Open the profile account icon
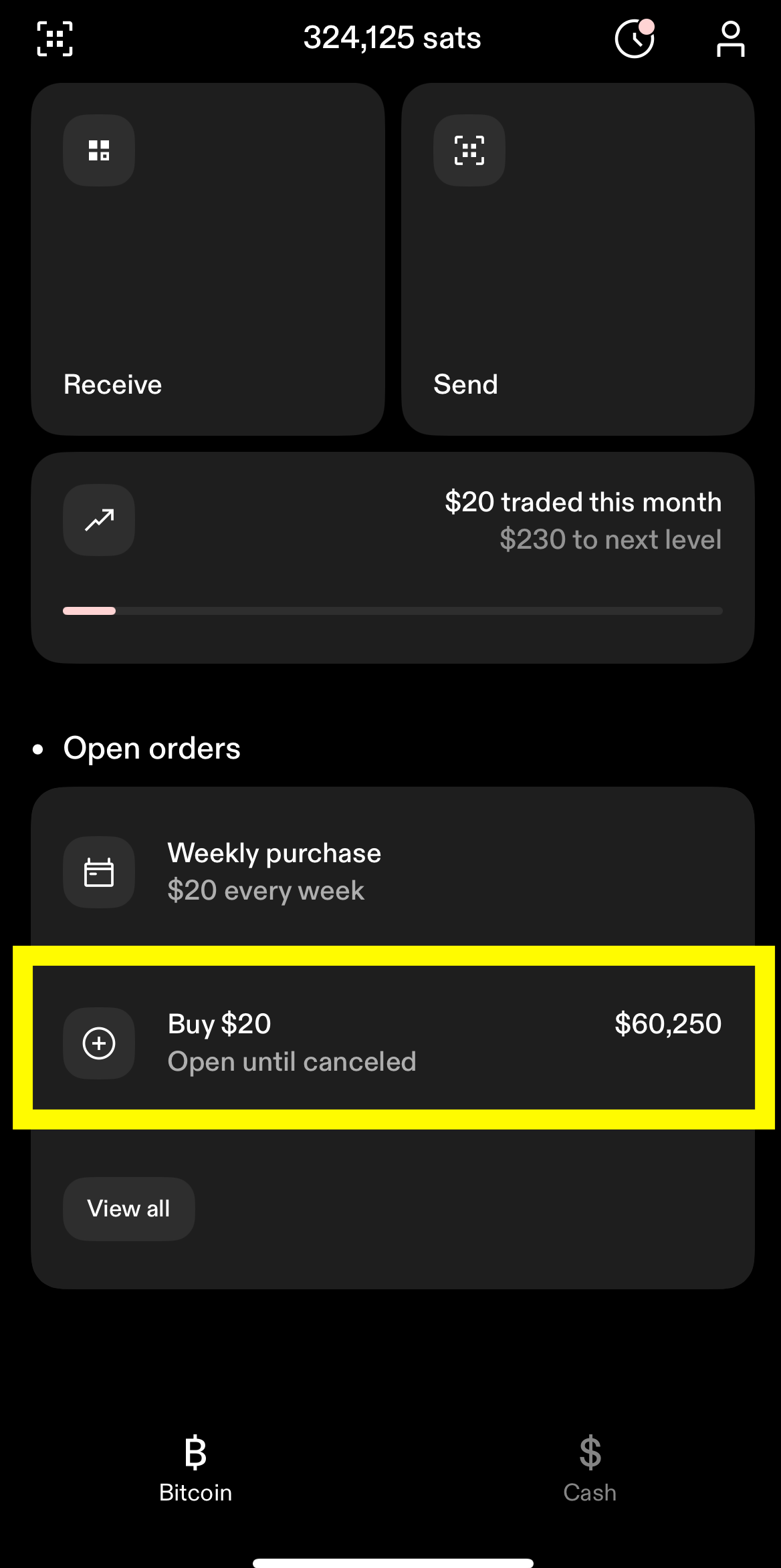 [x=730, y=39]
